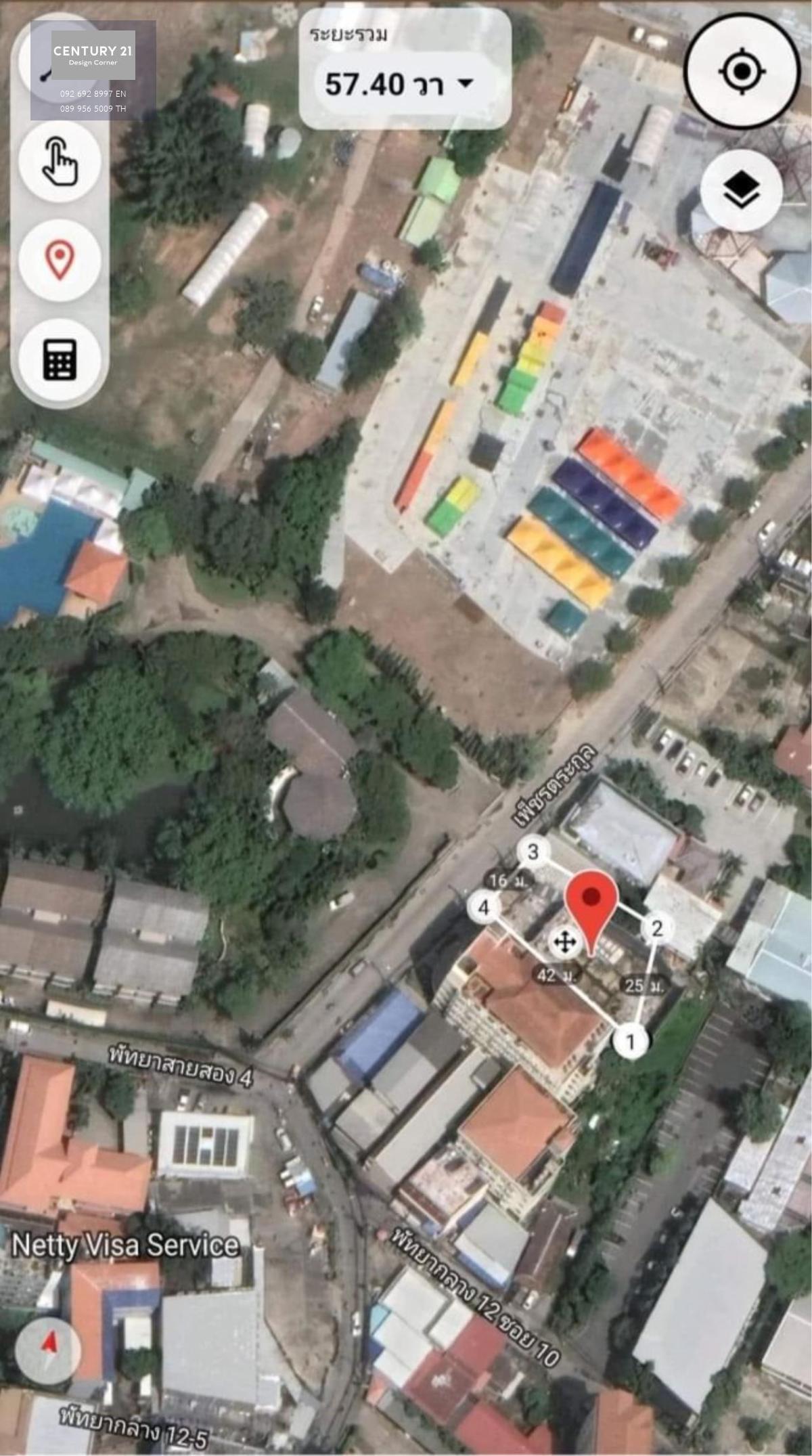Screen dimensions: 812x1456
Task: Select the hand pointer tool
Action: [60, 162]
